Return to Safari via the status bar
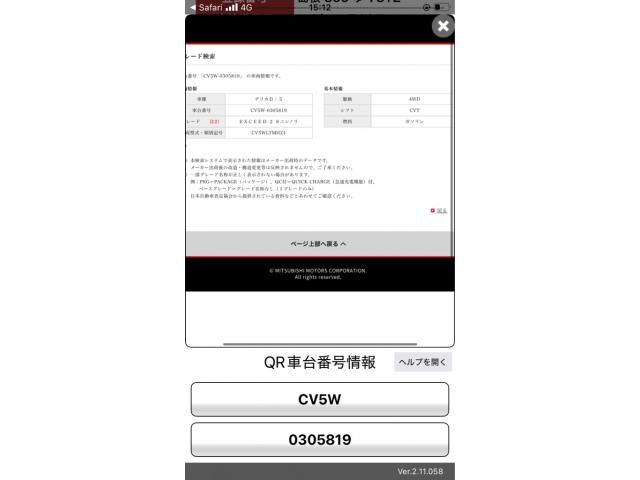 click(x=206, y=7)
